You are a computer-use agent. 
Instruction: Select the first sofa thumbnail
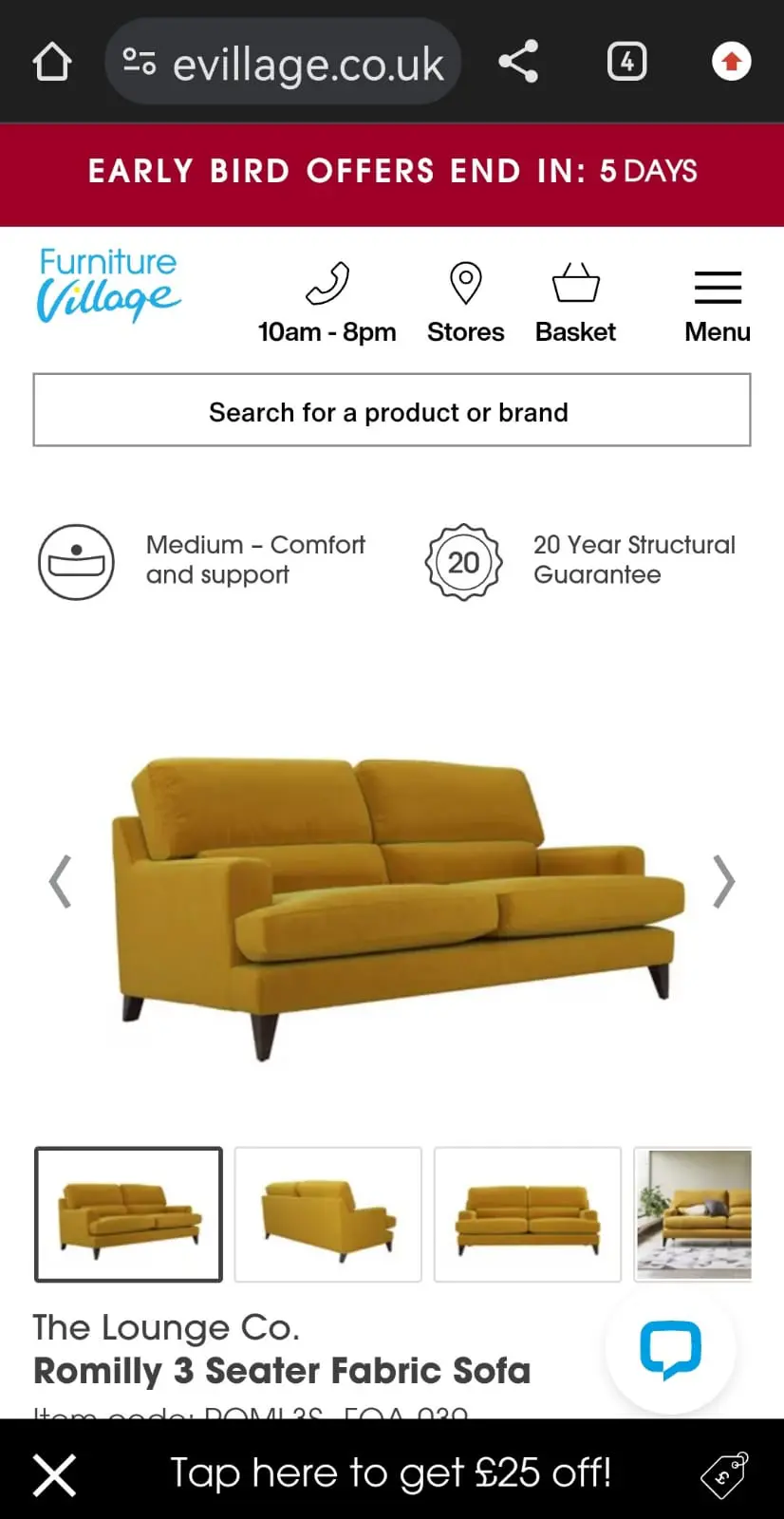click(x=129, y=1214)
